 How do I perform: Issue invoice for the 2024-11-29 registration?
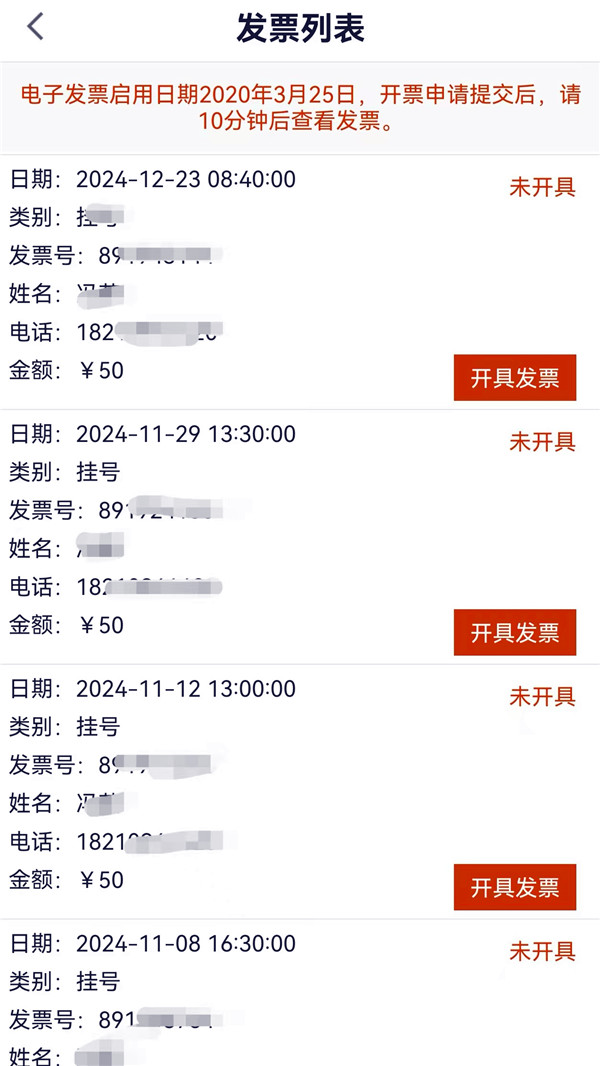pos(514,632)
